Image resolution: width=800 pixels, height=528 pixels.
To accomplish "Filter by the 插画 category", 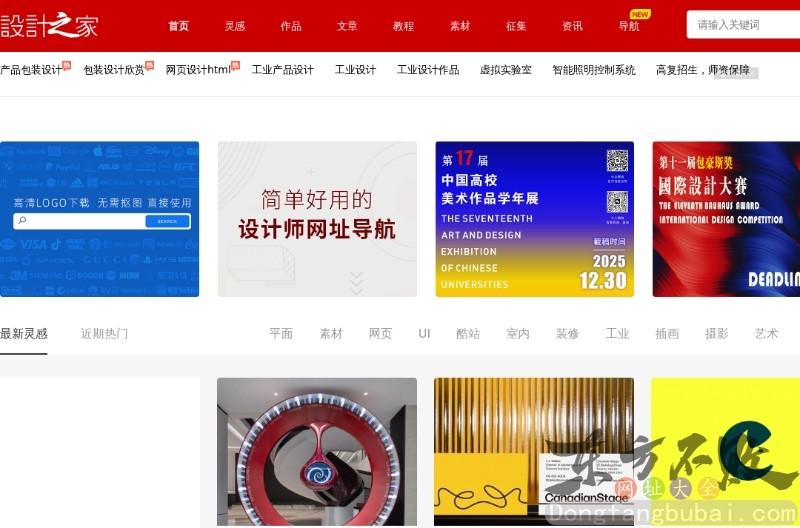I will tap(667, 334).
